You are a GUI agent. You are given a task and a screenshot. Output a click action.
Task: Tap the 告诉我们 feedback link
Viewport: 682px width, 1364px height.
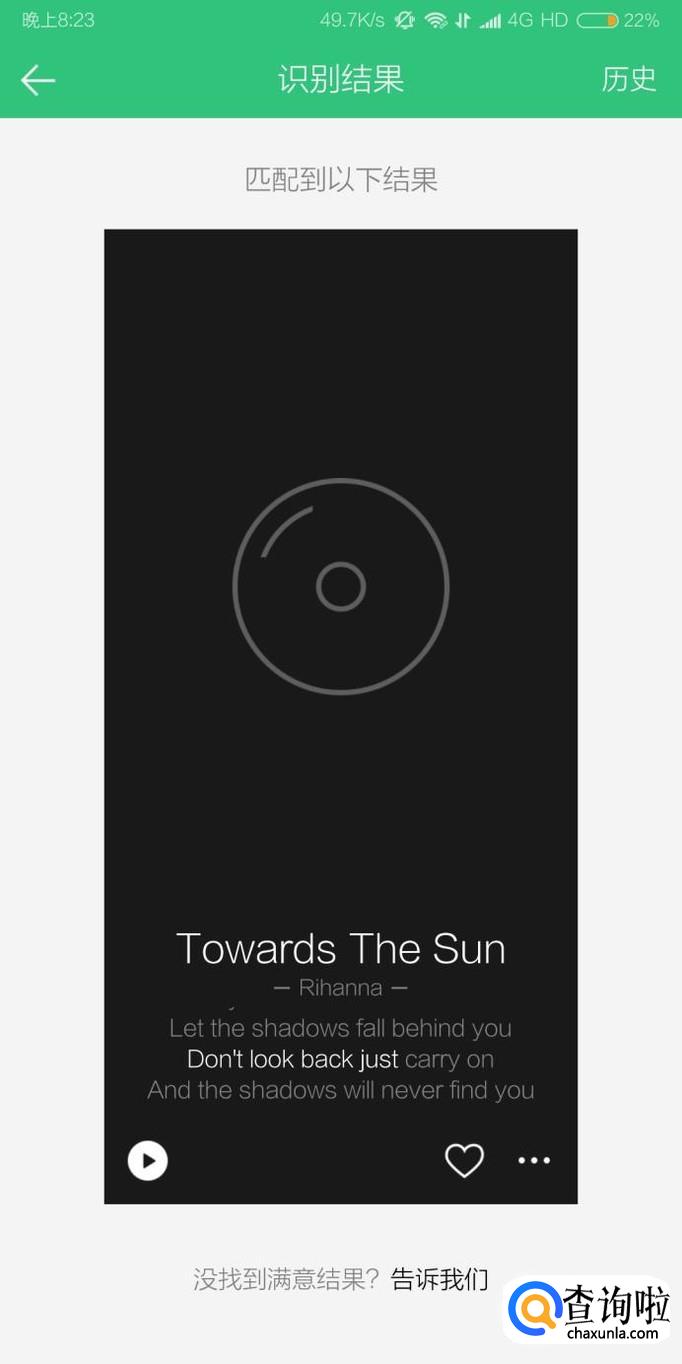tap(440, 1279)
